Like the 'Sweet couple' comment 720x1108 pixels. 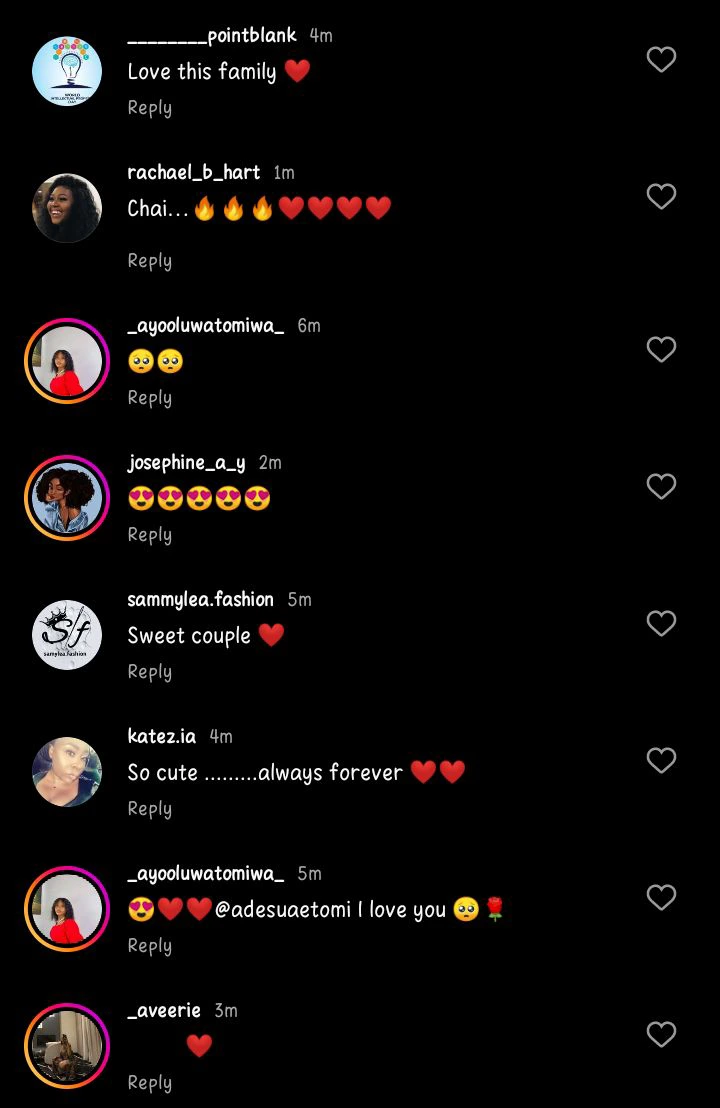661,624
